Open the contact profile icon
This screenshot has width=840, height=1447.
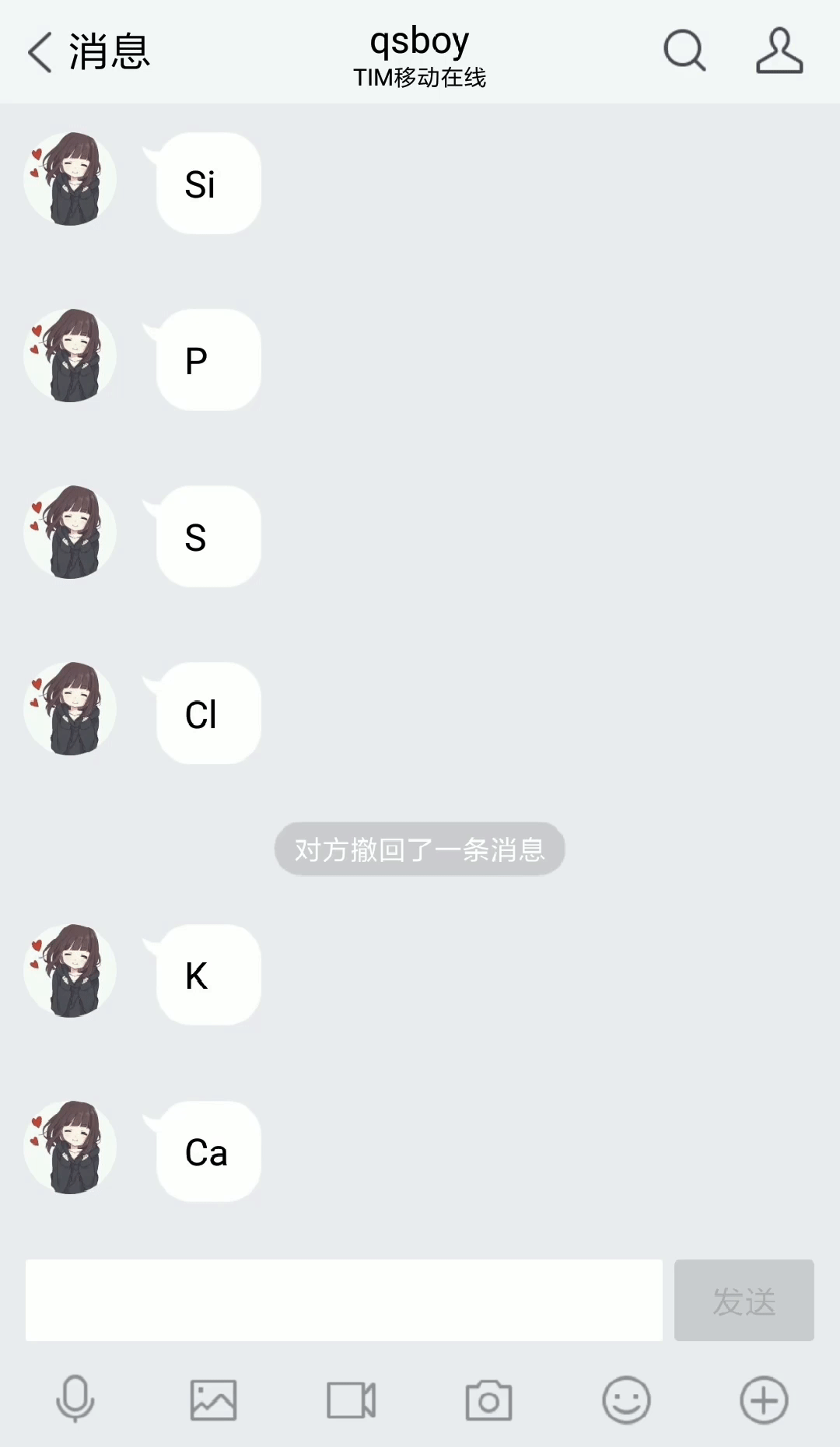(779, 51)
